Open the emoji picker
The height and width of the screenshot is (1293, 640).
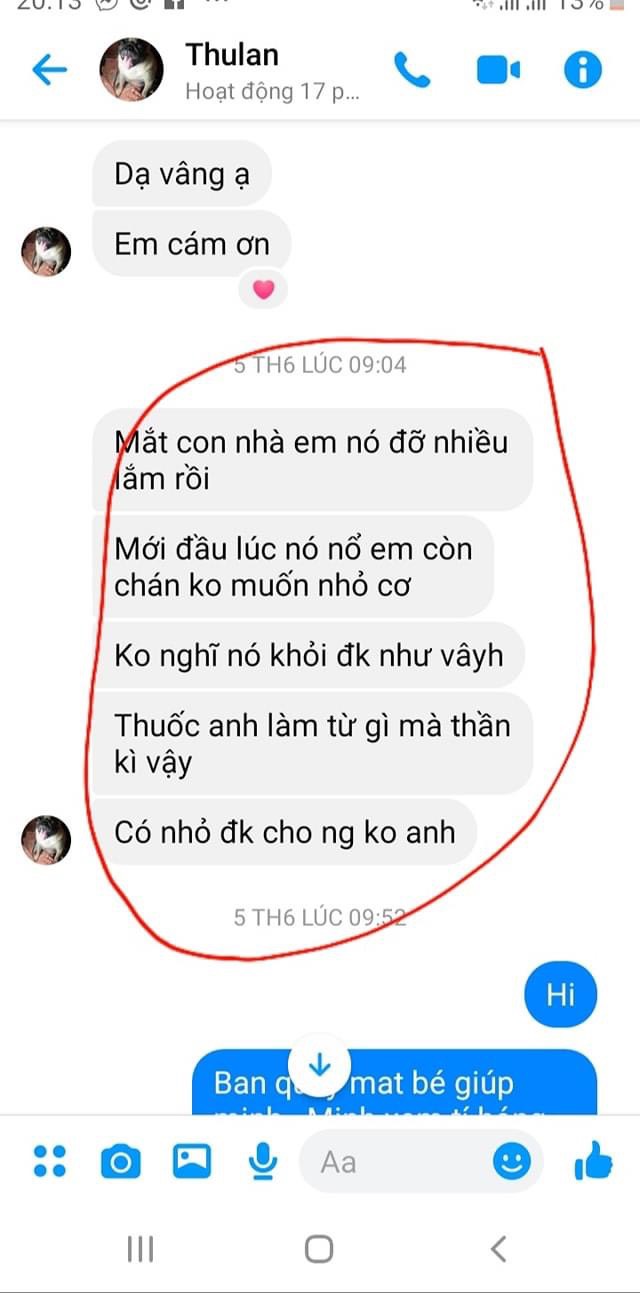512,1161
